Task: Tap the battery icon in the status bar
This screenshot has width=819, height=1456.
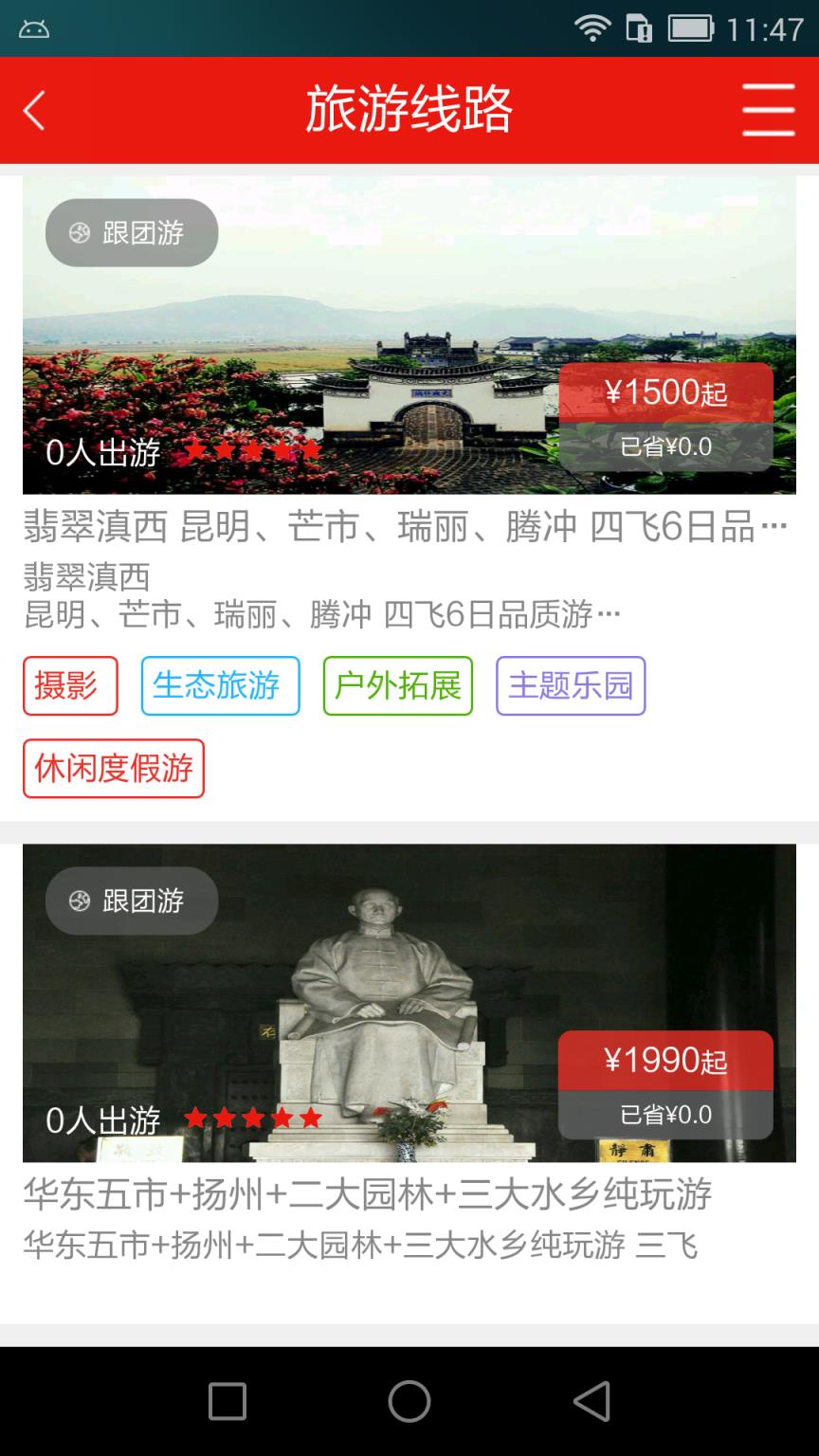Action: [693, 28]
